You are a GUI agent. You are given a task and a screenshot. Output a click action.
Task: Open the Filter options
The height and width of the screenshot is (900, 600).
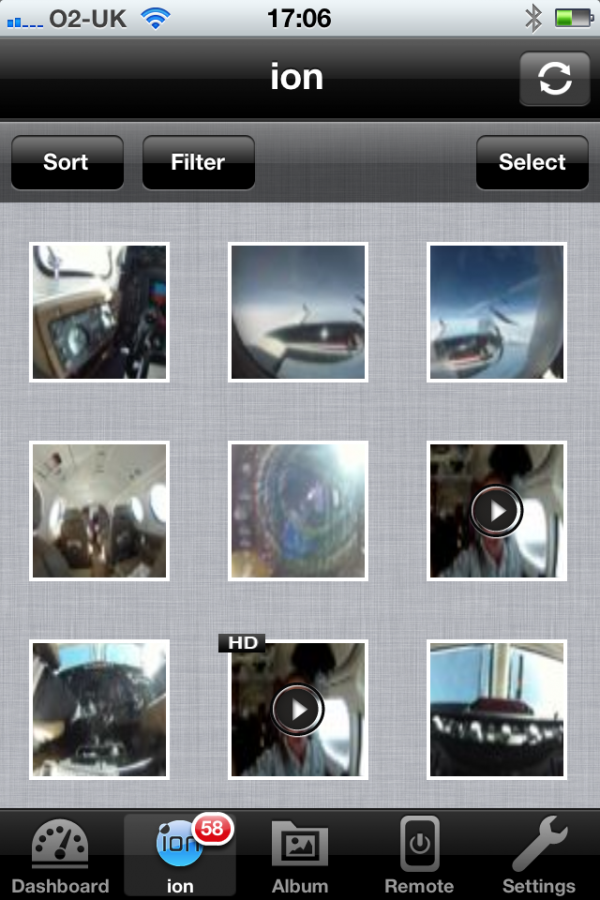pyautogui.click(x=198, y=162)
